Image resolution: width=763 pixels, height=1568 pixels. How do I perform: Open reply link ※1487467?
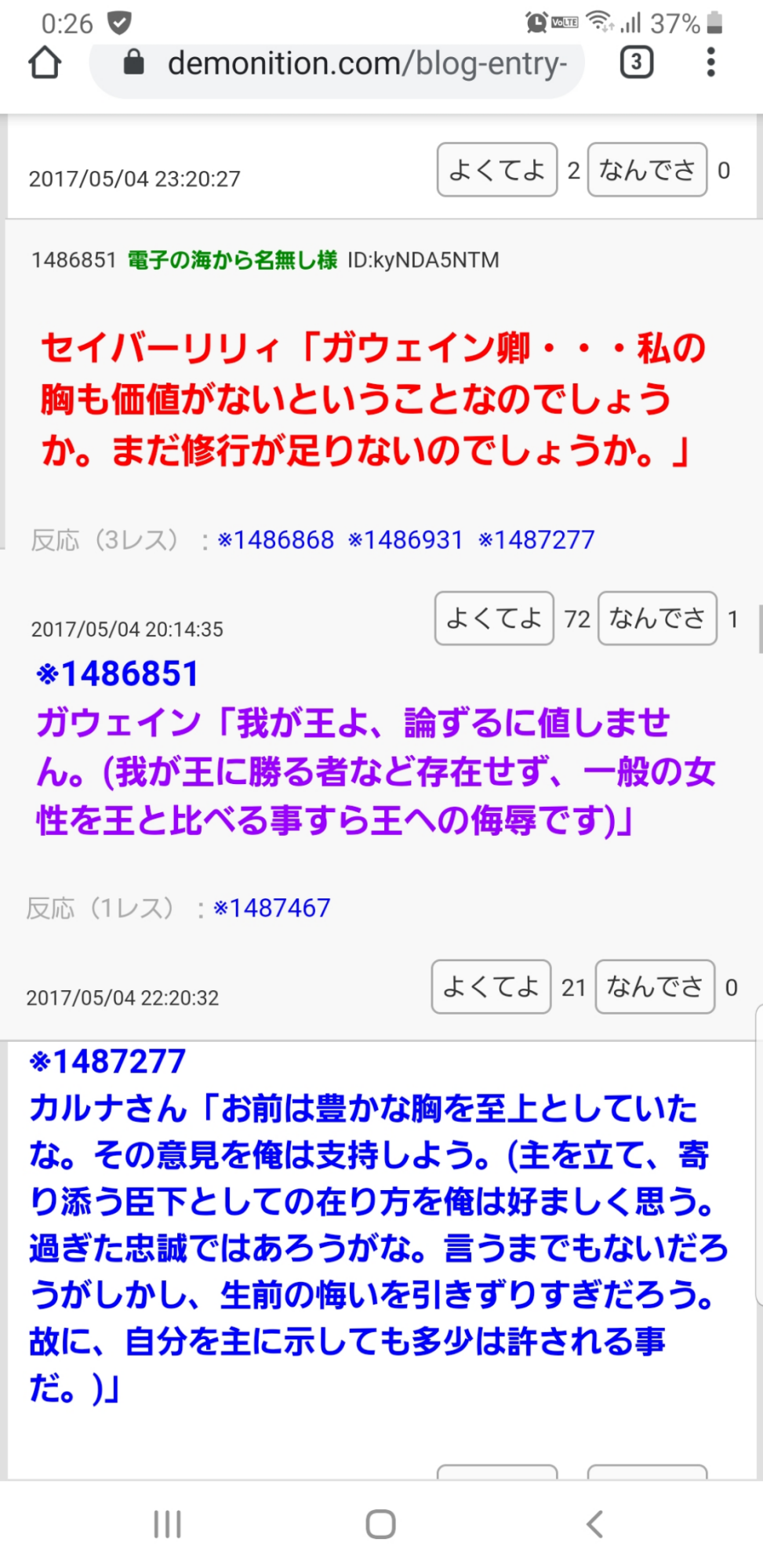[272, 908]
